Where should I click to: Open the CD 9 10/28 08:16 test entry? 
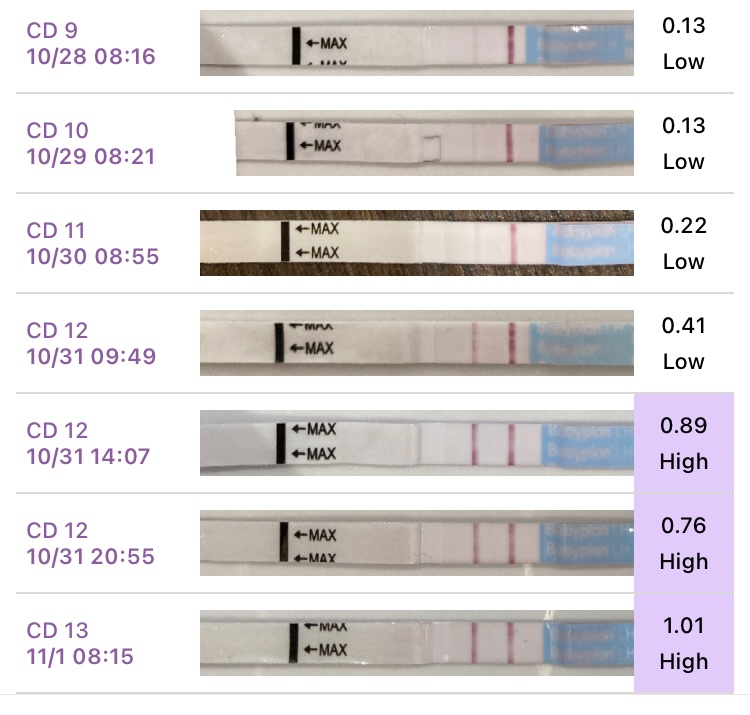pos(91,43)
